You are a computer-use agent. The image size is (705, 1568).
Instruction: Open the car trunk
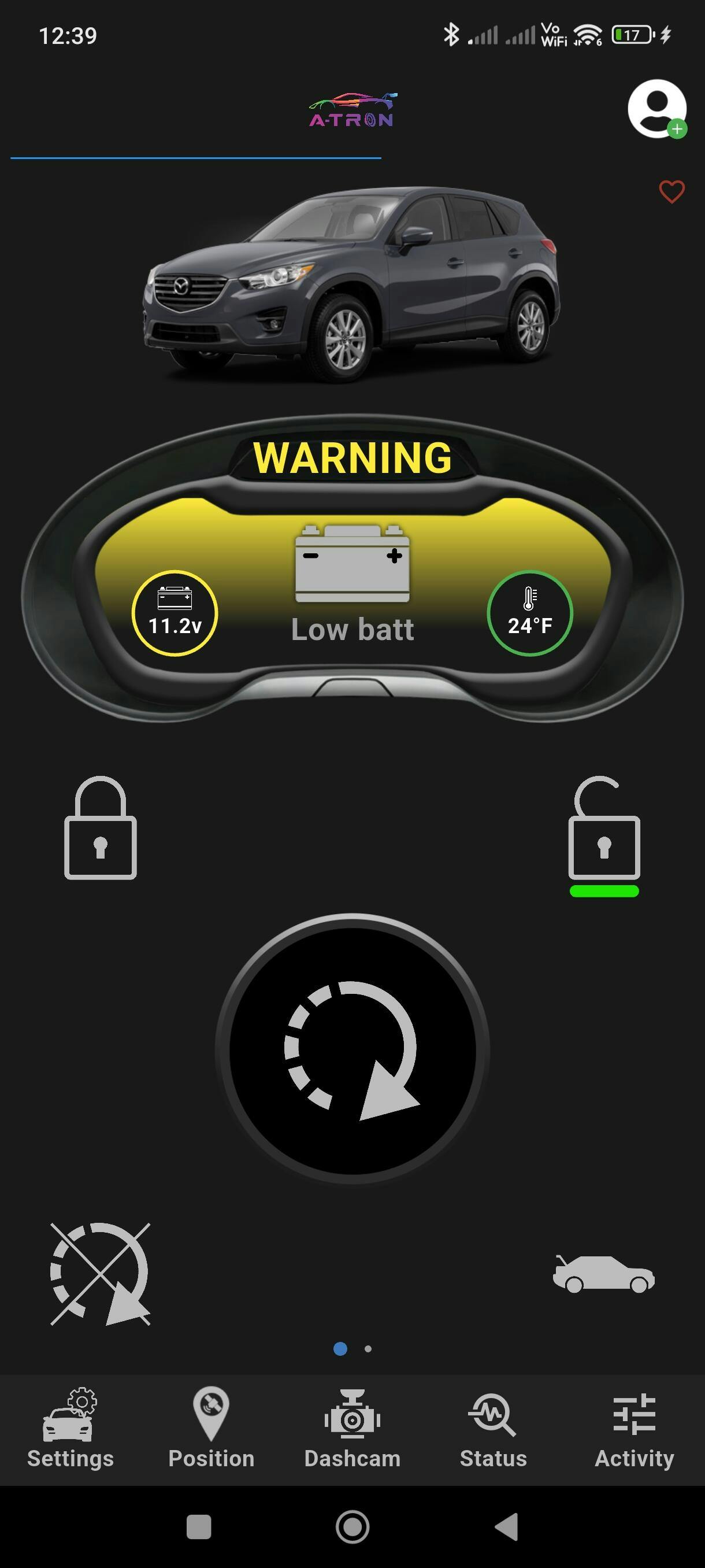pyautogui.click(x=603, y=1273)
